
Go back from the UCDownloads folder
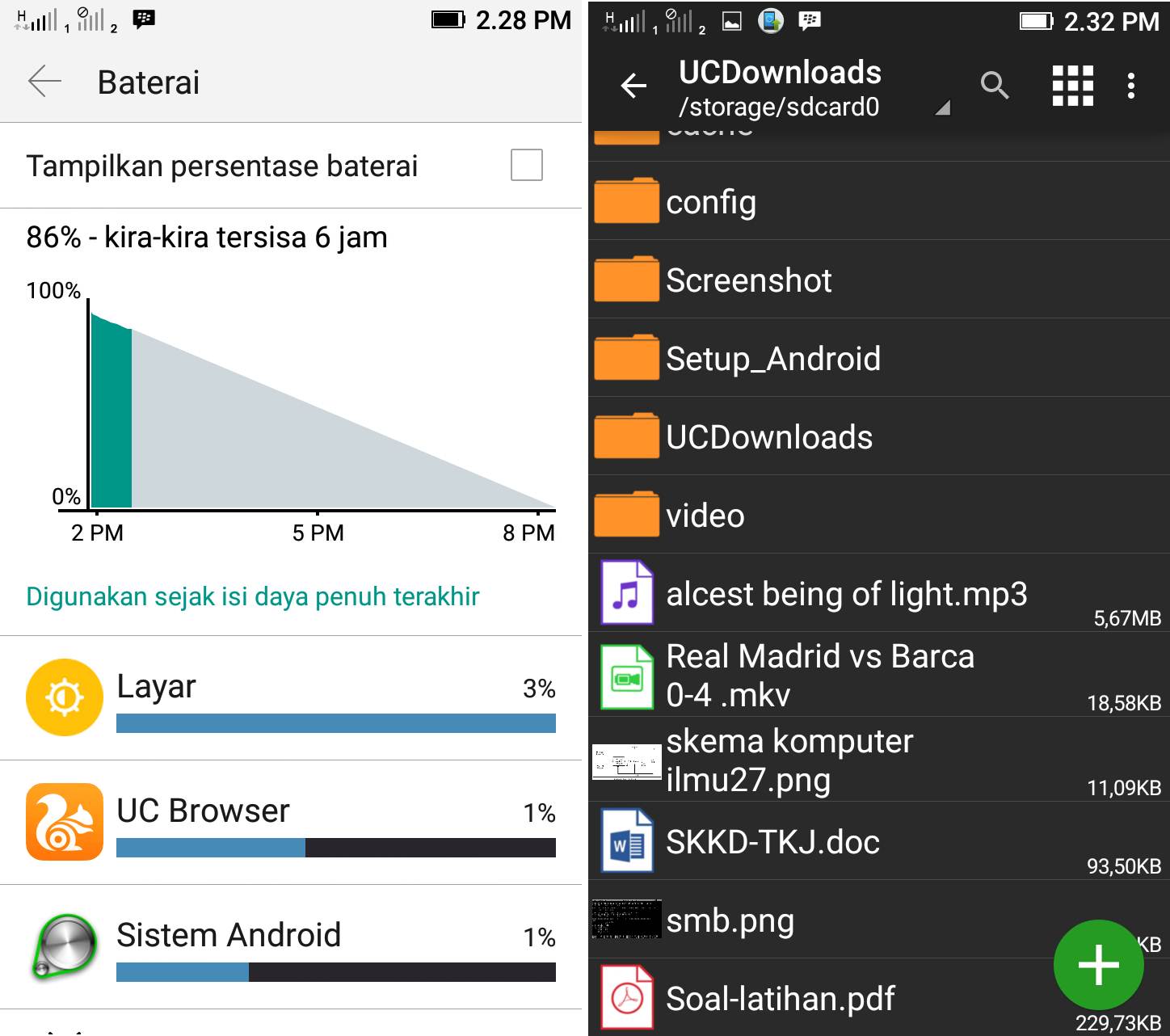[x=633, y=85]
